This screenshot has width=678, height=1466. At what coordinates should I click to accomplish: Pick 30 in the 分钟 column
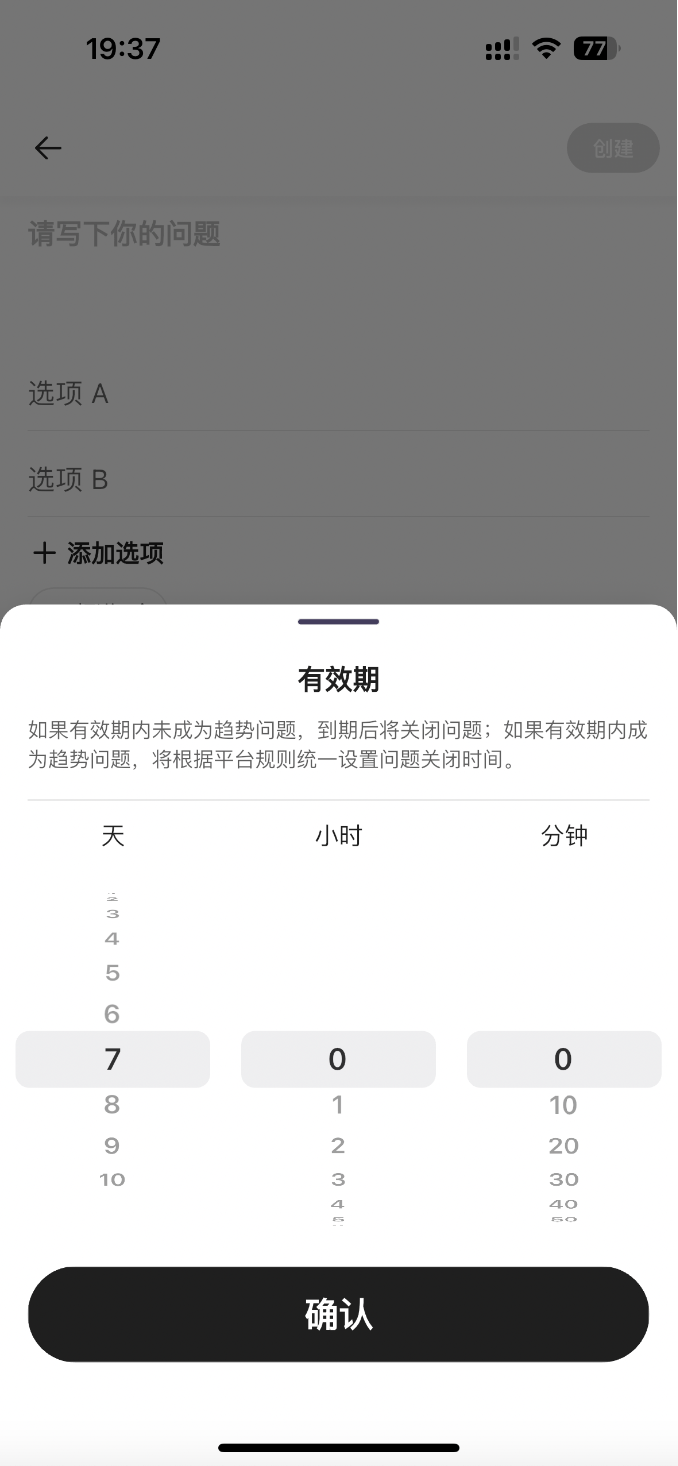click(563, 1180)
